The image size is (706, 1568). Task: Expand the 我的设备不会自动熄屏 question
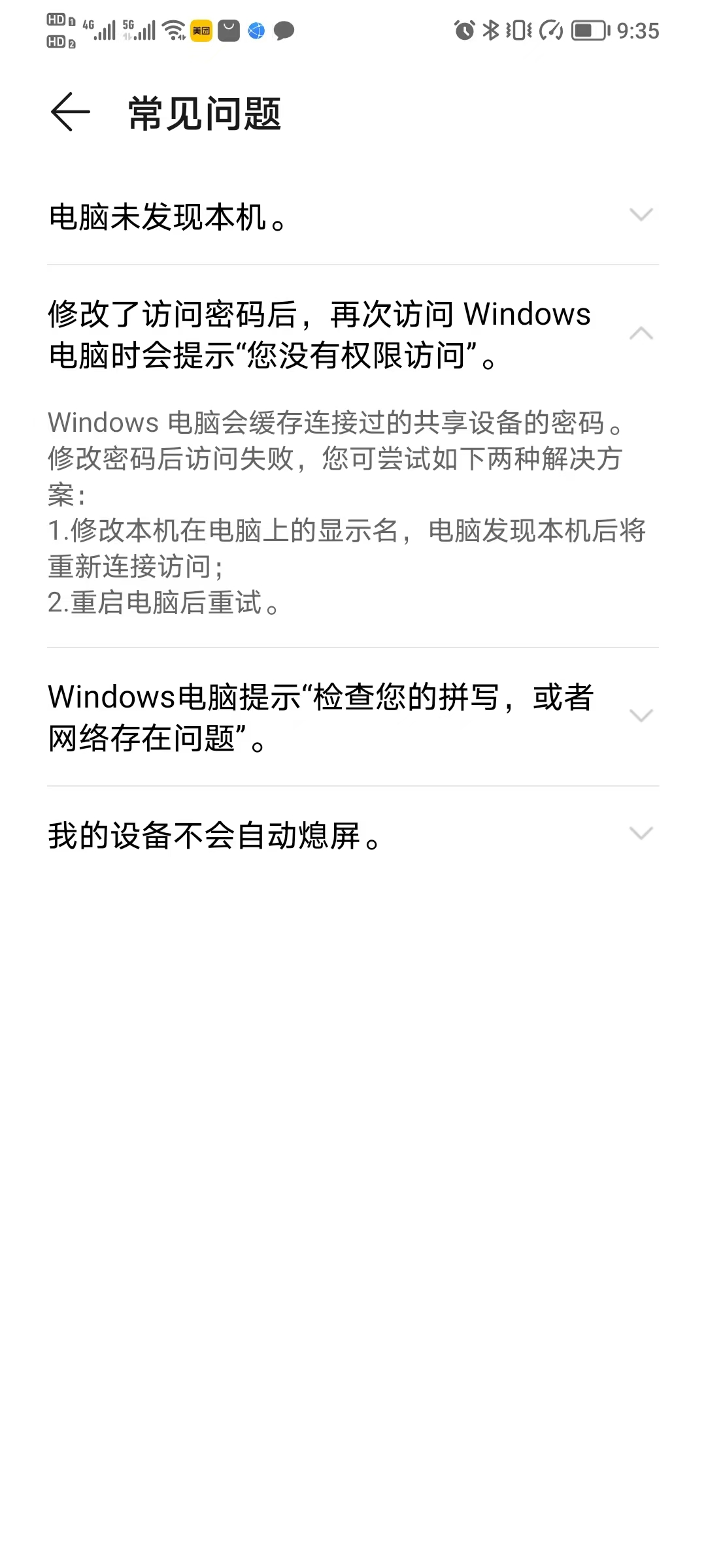641,834
